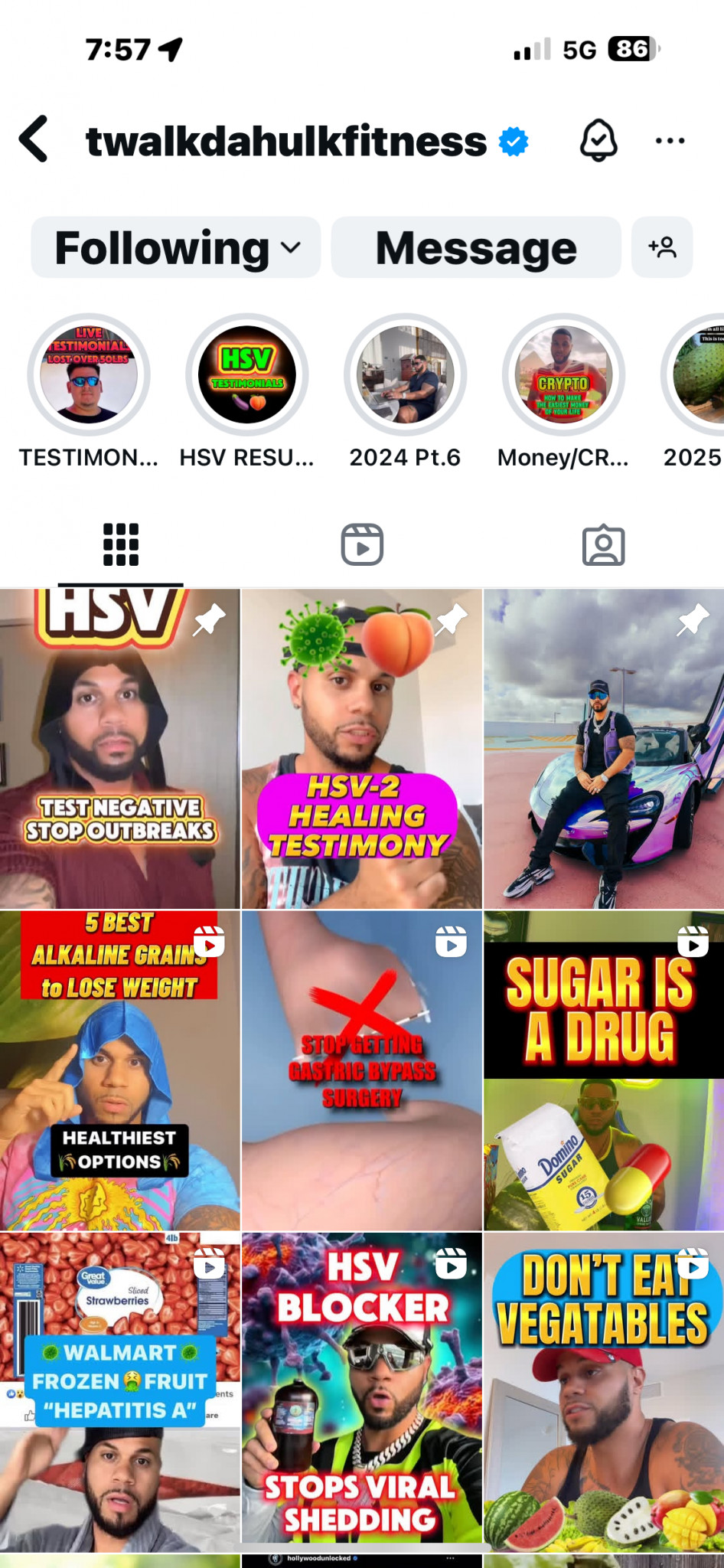Expand the Following options dropdown

(176, 248)
